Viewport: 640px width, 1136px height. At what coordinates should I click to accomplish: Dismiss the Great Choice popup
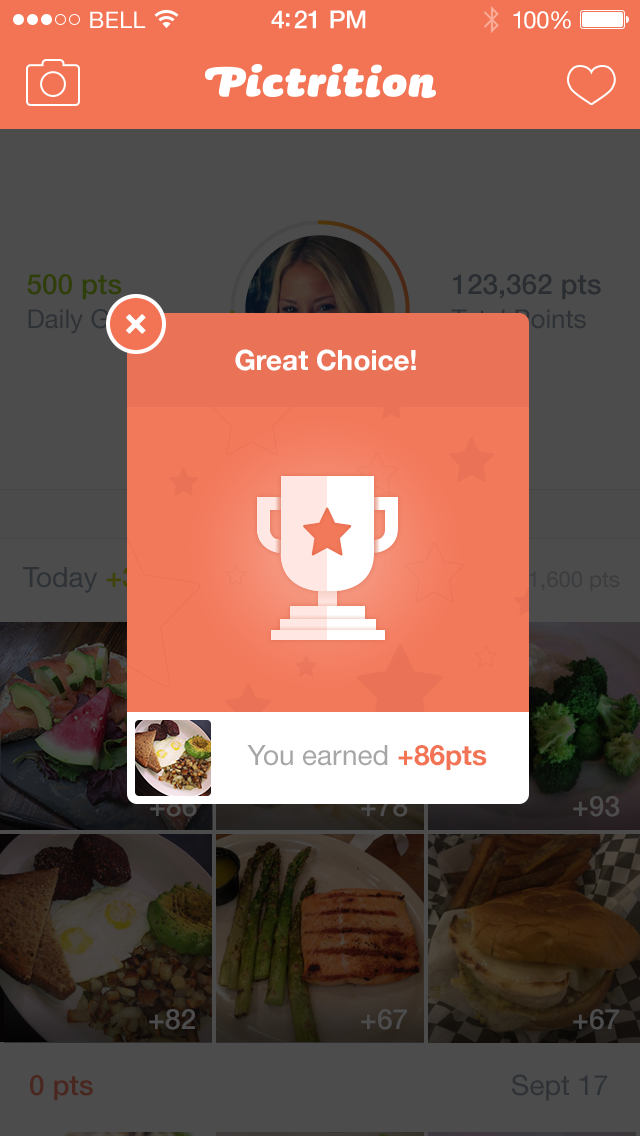(136, 324)
